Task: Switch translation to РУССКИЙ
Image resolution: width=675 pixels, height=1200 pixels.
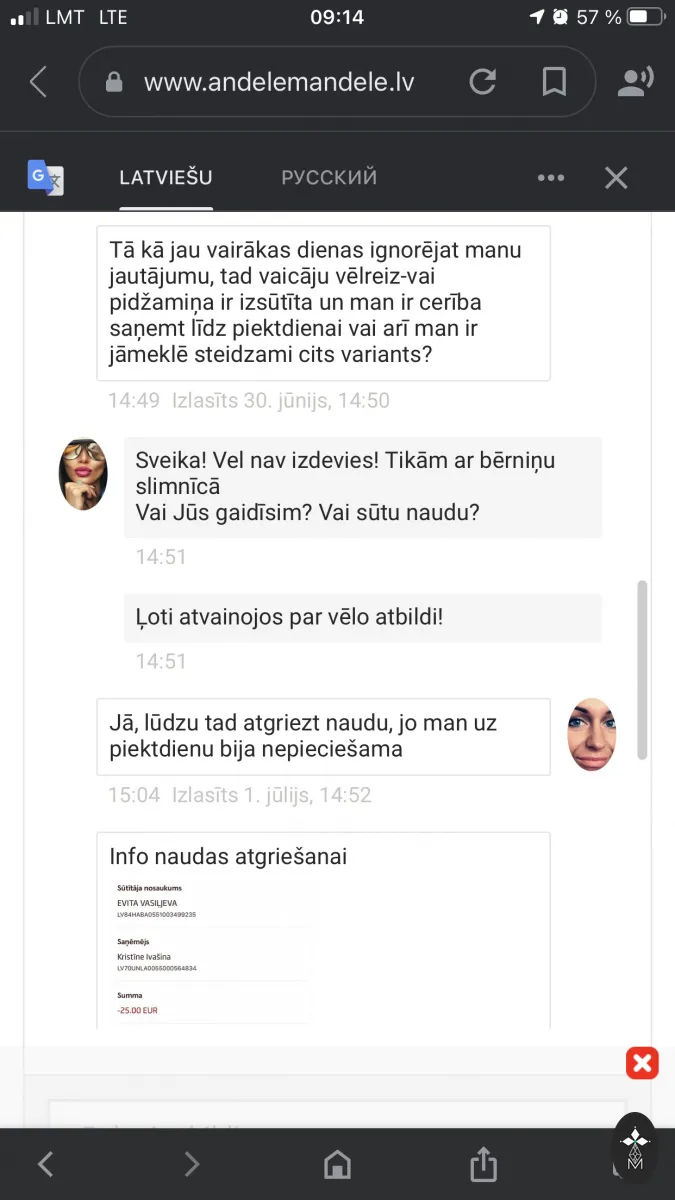Action: [x=329, y=178]
